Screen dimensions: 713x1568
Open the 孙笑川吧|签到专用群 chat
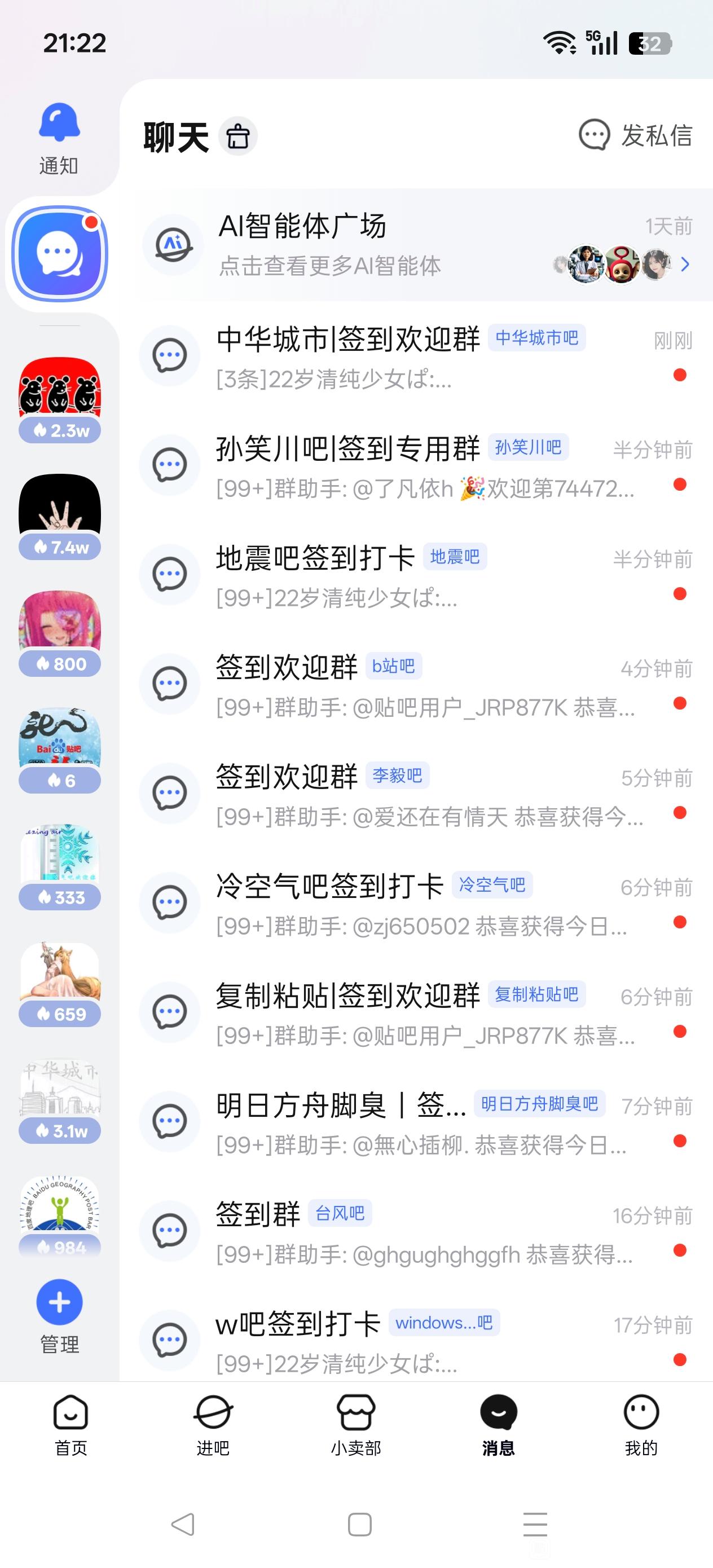point(390,467)
